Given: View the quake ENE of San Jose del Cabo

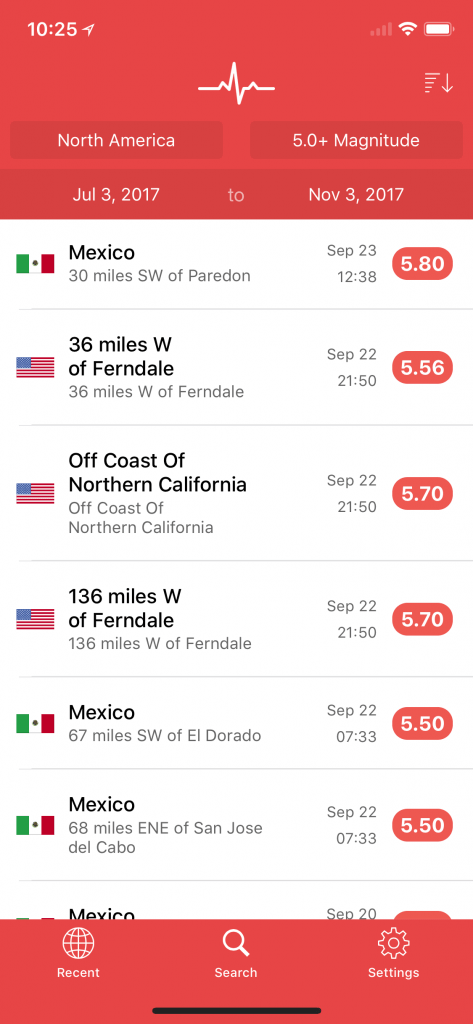Looking at the screenshot, I should tap(236, 825).
